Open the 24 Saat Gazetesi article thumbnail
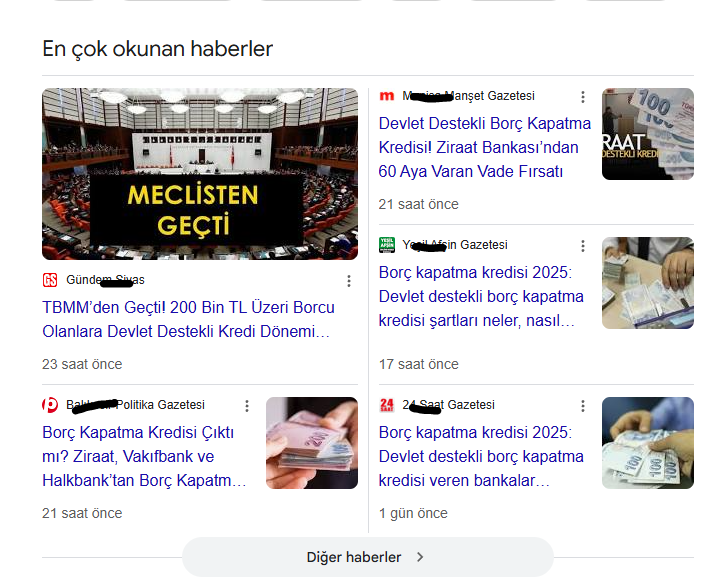 tap(647, 443)
